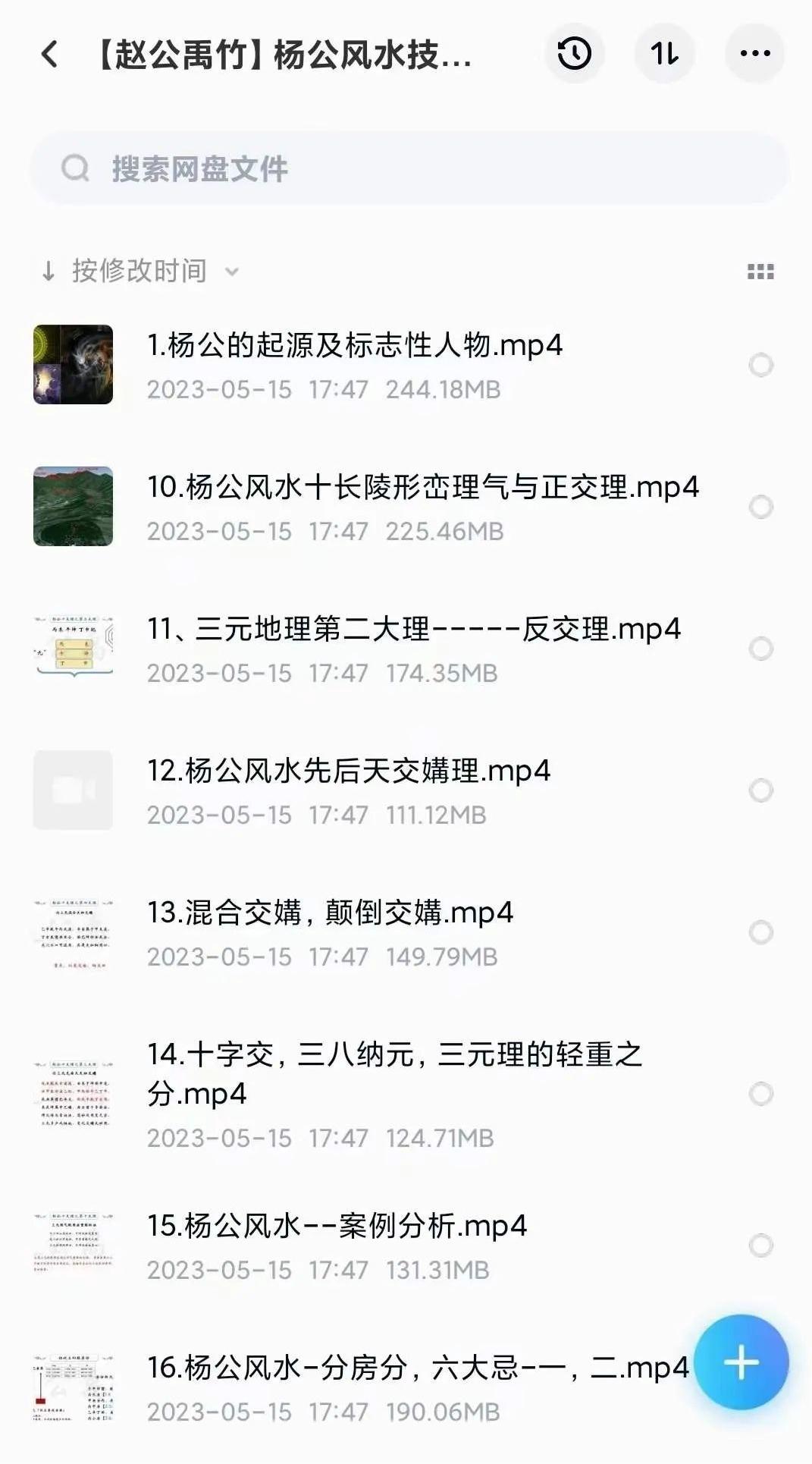This screenshot has height=1464, width=812.
Task: Open 11、三元地理第二大理 反交理.mp4
Action: coord(413,630)
